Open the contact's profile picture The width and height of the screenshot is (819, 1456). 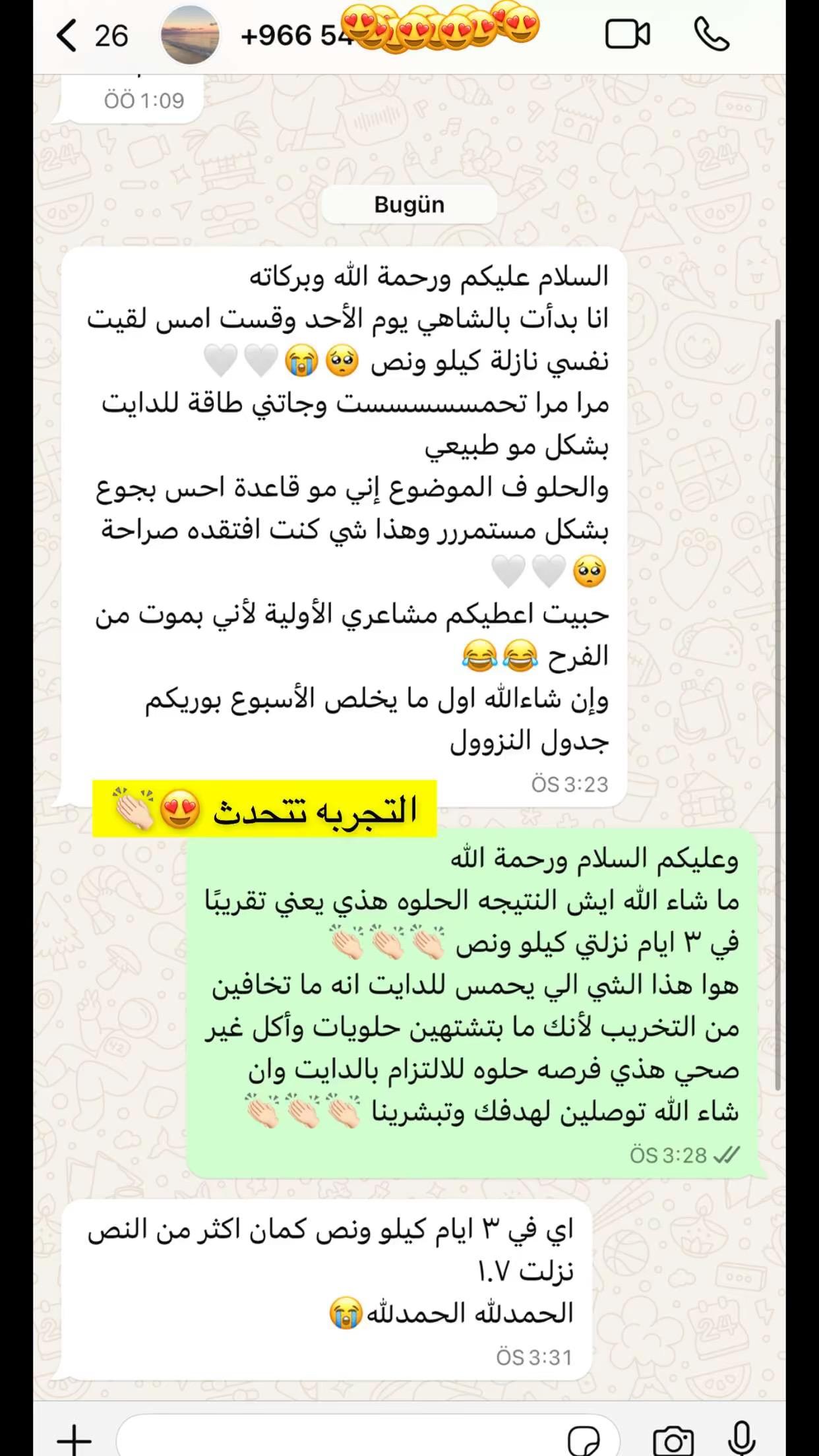click(x=190, y=36)
